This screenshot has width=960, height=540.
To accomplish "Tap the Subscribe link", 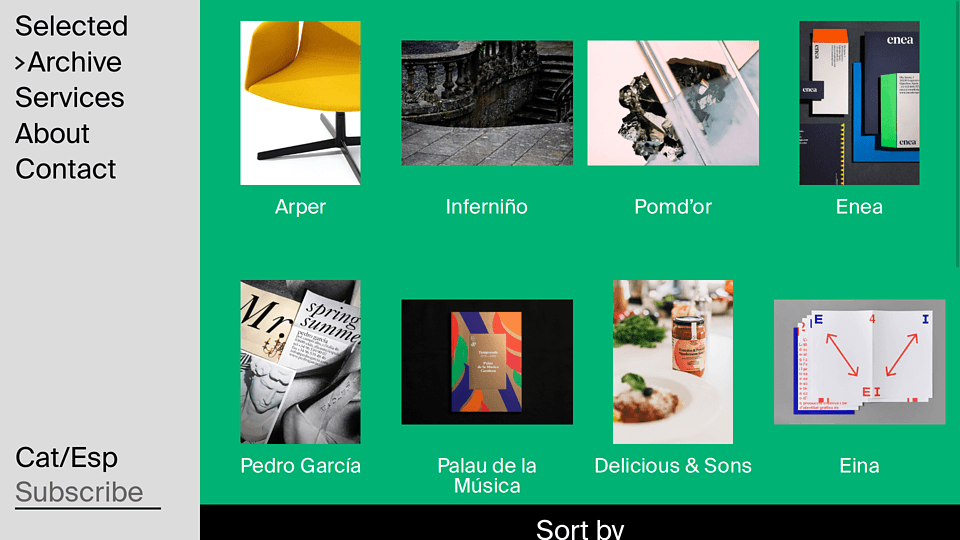I will 79,493.
